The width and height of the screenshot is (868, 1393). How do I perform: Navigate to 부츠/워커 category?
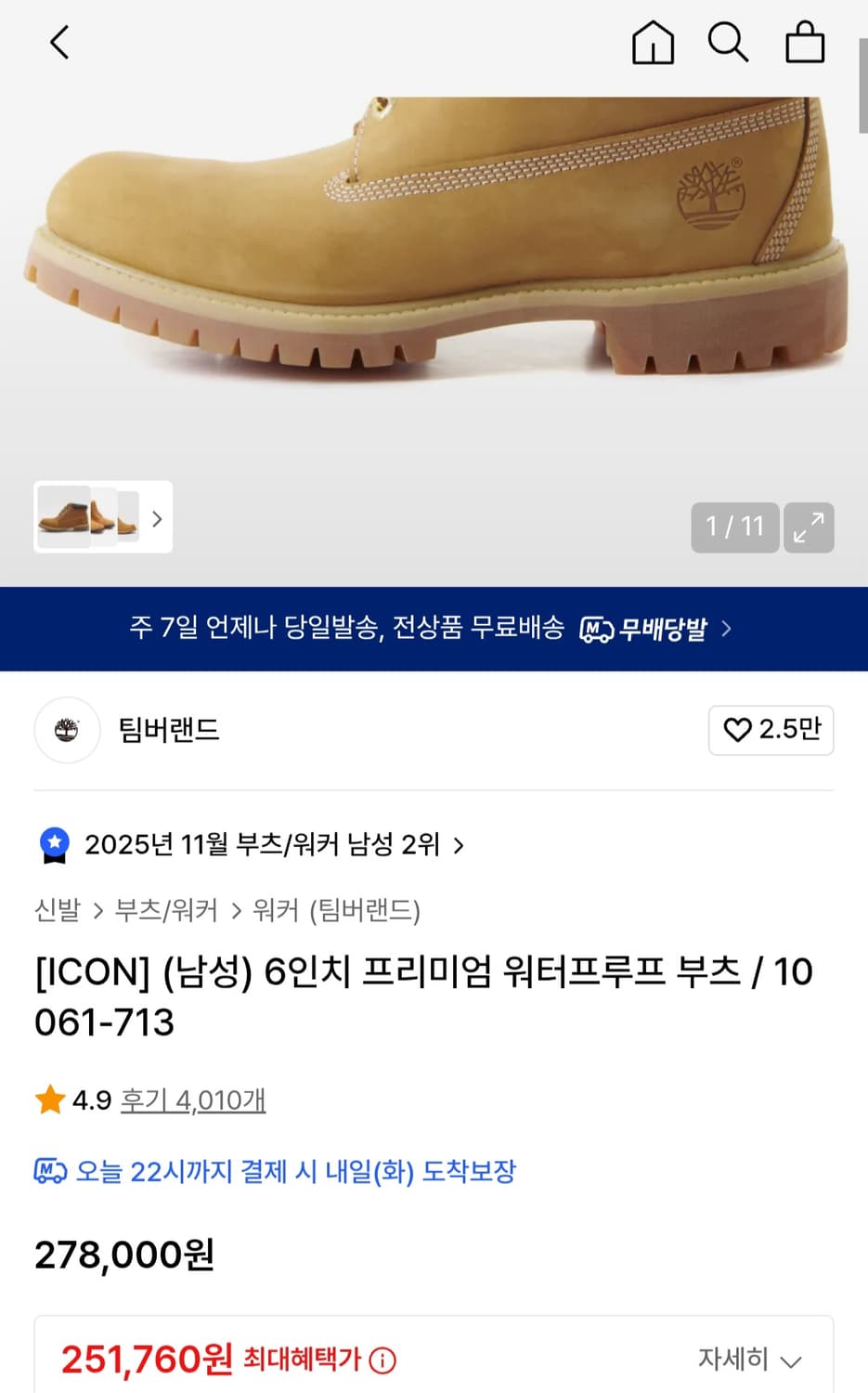click(167, 911)
